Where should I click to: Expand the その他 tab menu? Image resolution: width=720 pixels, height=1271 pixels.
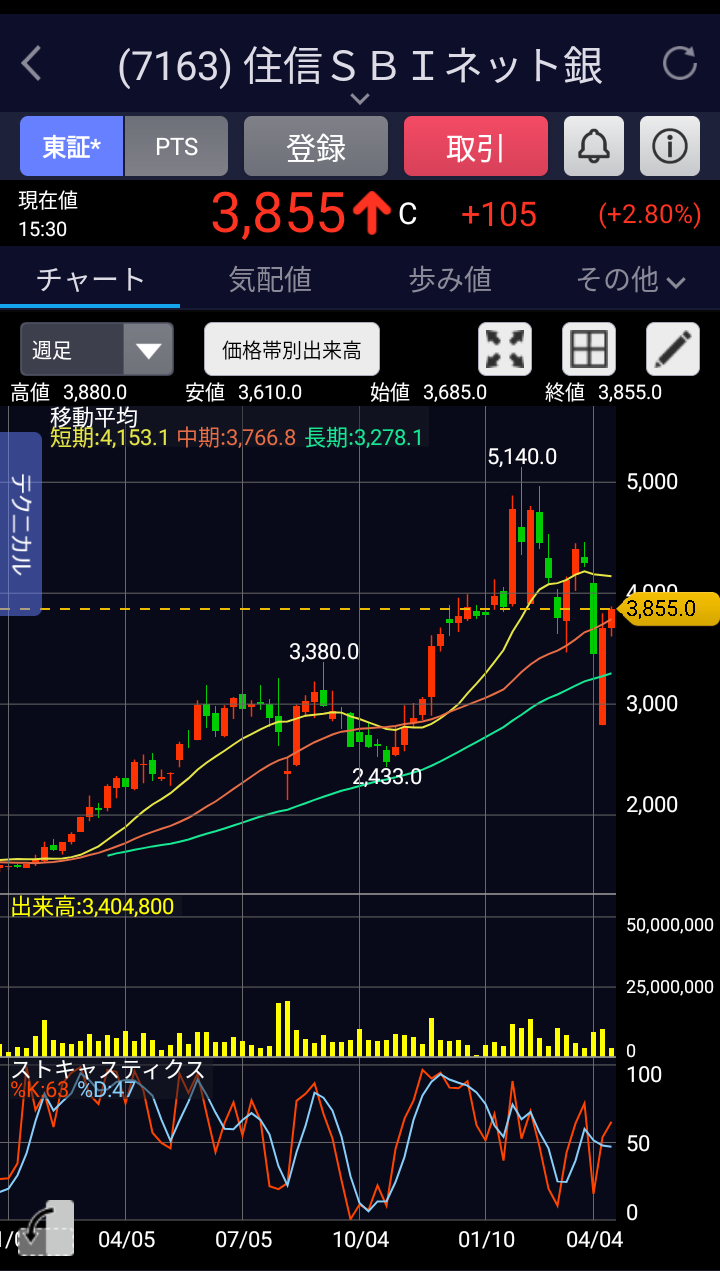631,280
